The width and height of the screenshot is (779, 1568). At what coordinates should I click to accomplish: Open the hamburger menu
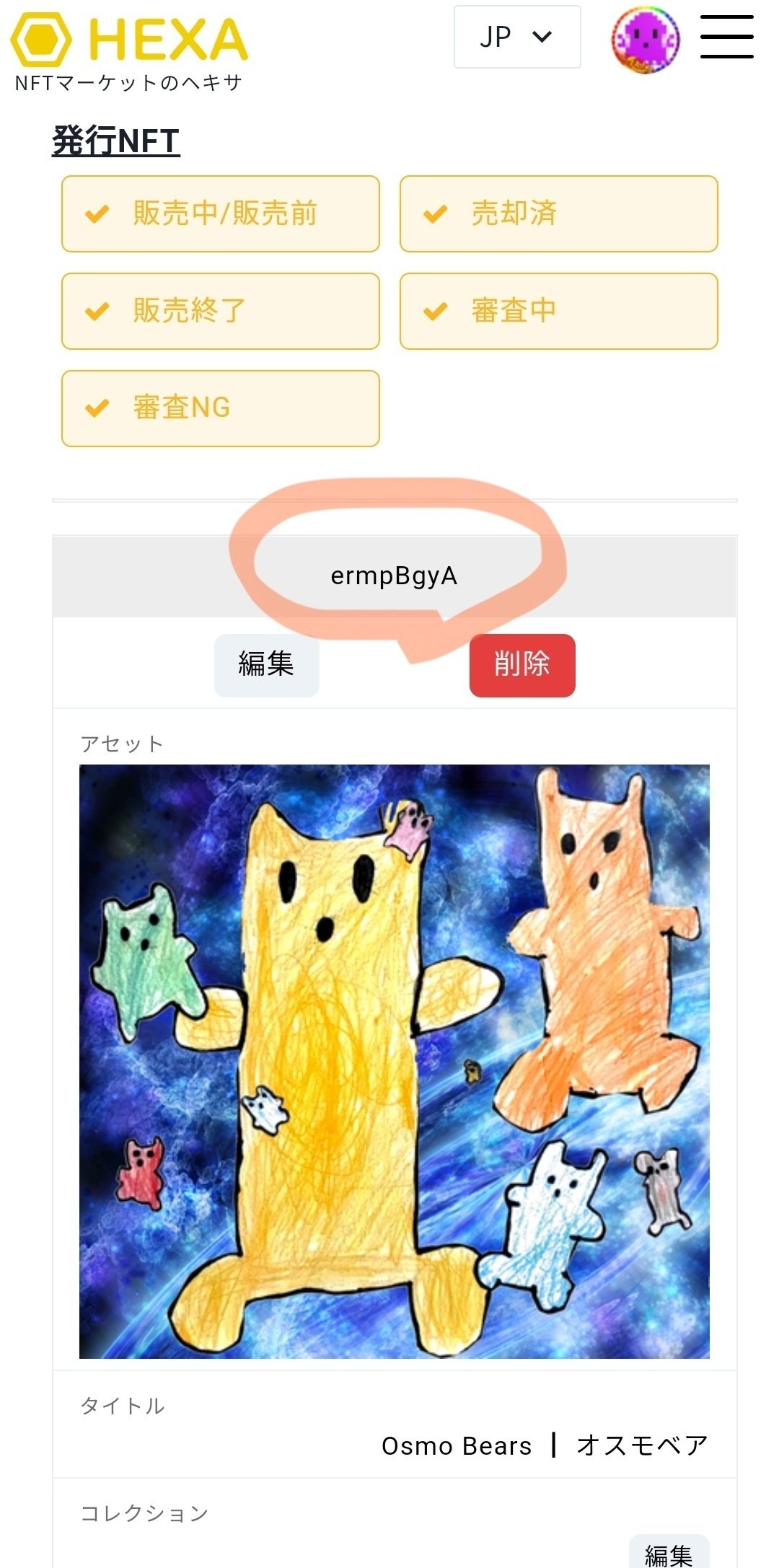click(726, 38)
